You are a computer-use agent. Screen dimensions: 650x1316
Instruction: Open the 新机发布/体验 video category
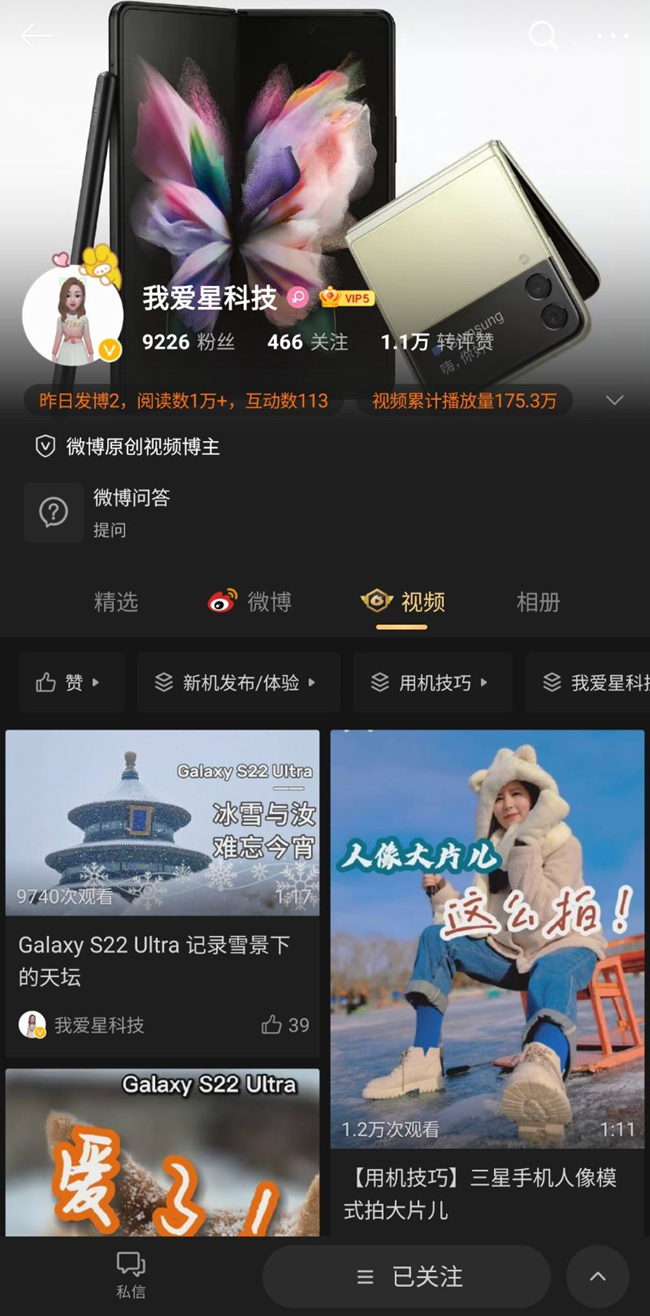[238, 682]
